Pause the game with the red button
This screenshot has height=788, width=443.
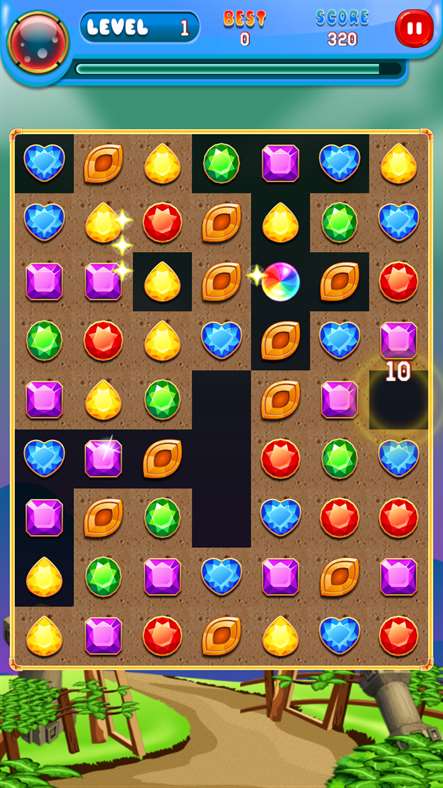414,28
